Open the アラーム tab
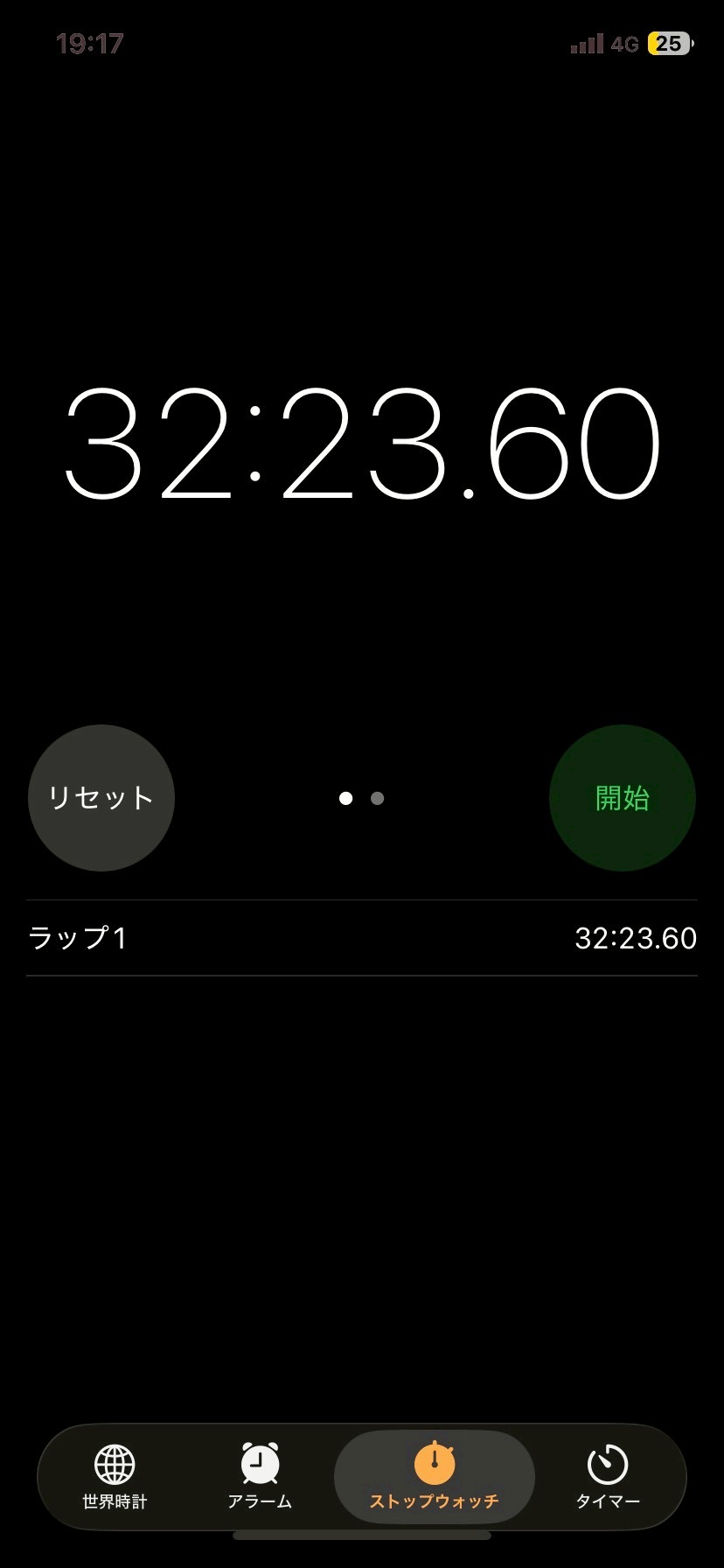The image size is (724, 1568). click(260, 1476)
